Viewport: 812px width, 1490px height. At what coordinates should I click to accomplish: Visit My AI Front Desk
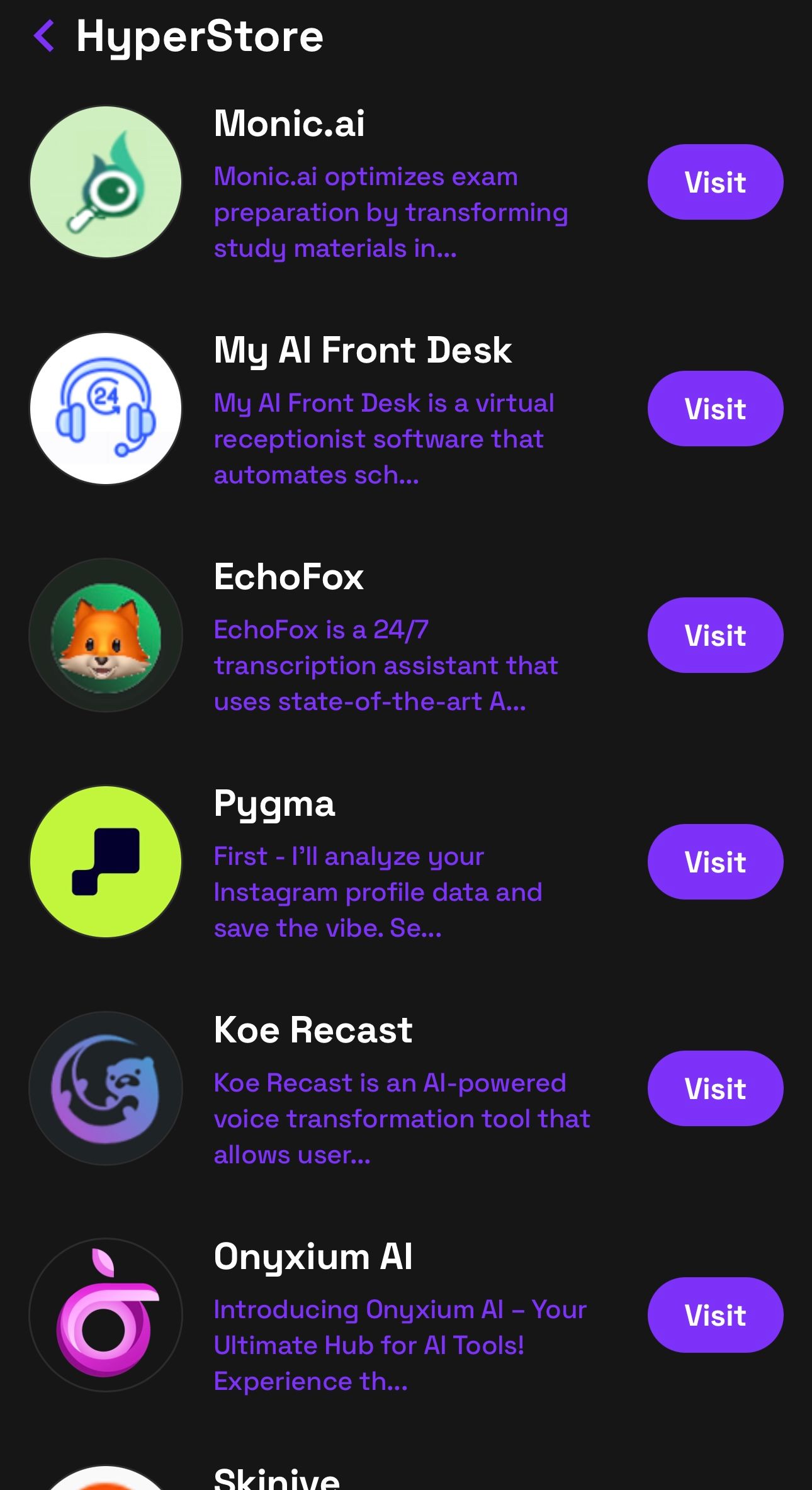[x=714, y=408]
